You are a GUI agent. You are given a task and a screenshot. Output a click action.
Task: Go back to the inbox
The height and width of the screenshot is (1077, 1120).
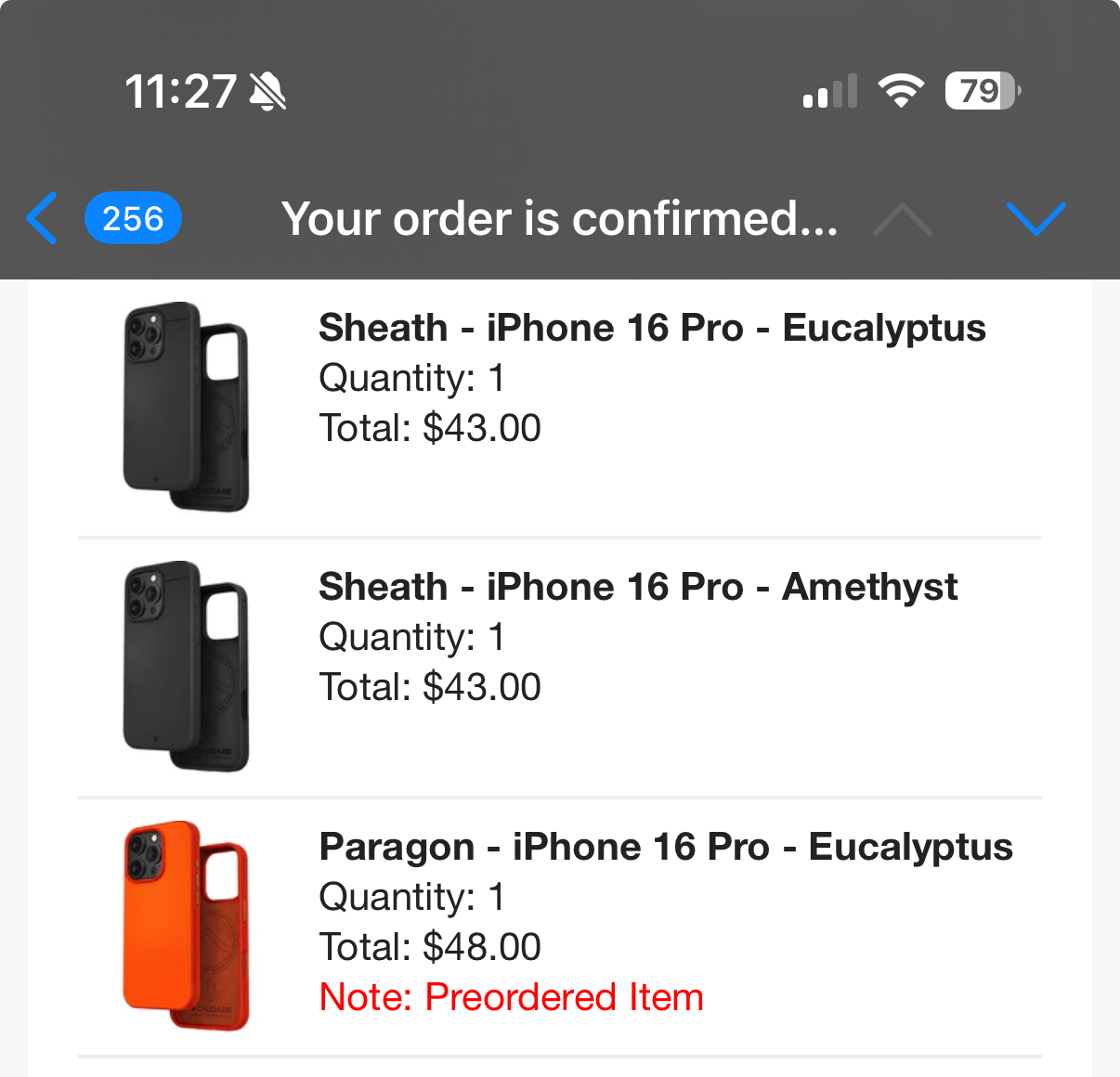[x=43, y=219]
